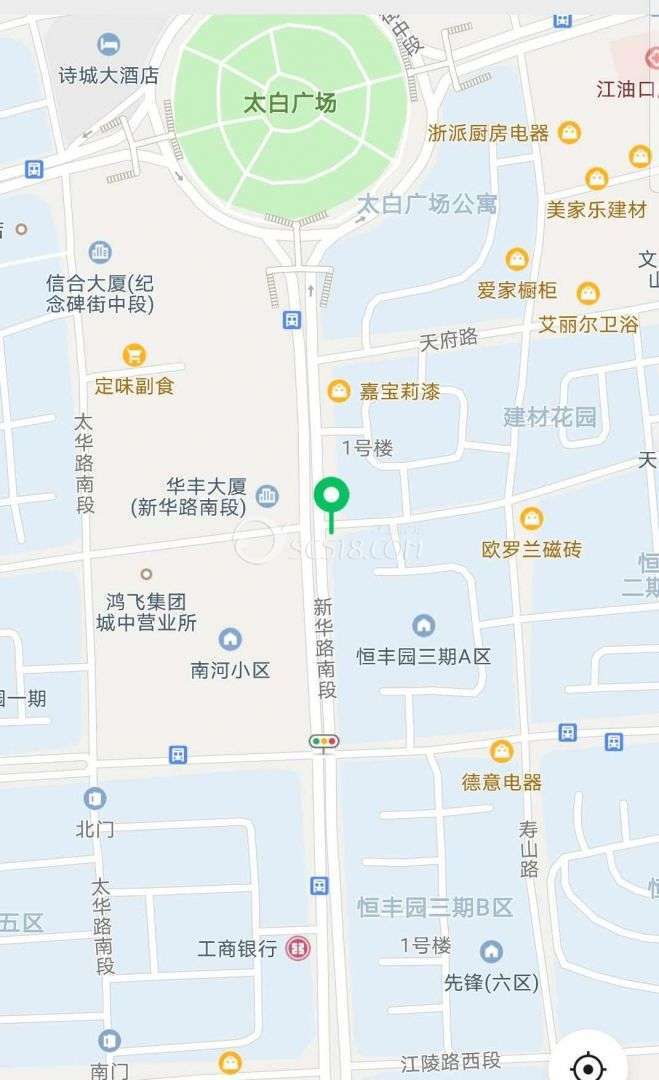Select the 恒丰园三期A区 residence marker

[x=424, y=626]
